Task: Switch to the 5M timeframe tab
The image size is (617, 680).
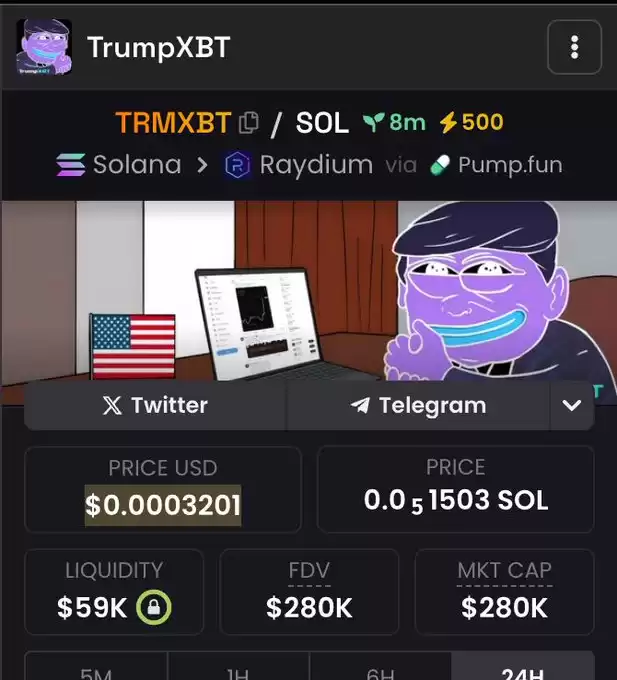Action: click(x=96, y=670)
